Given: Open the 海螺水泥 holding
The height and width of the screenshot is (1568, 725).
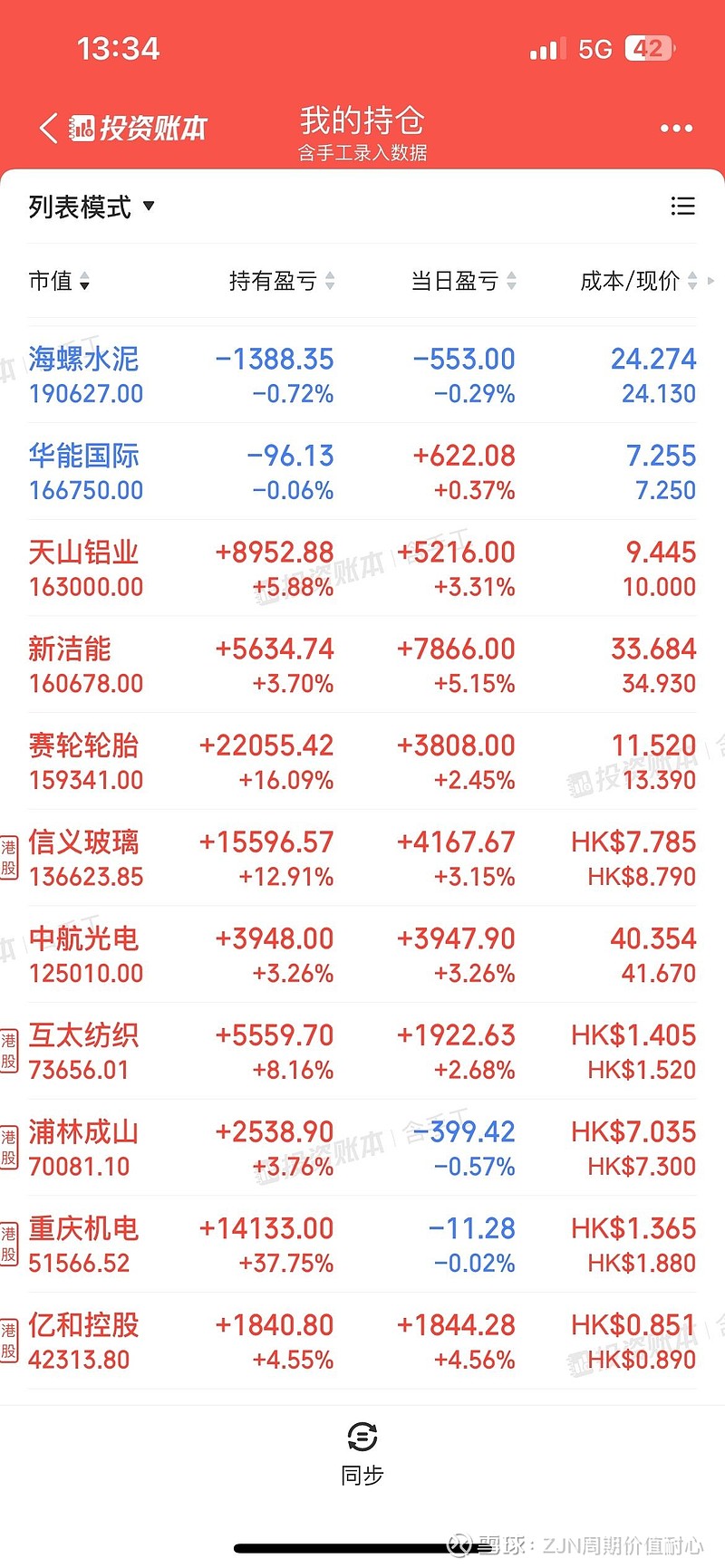Looking at the screenshot, I should click(x=362, y=375).
